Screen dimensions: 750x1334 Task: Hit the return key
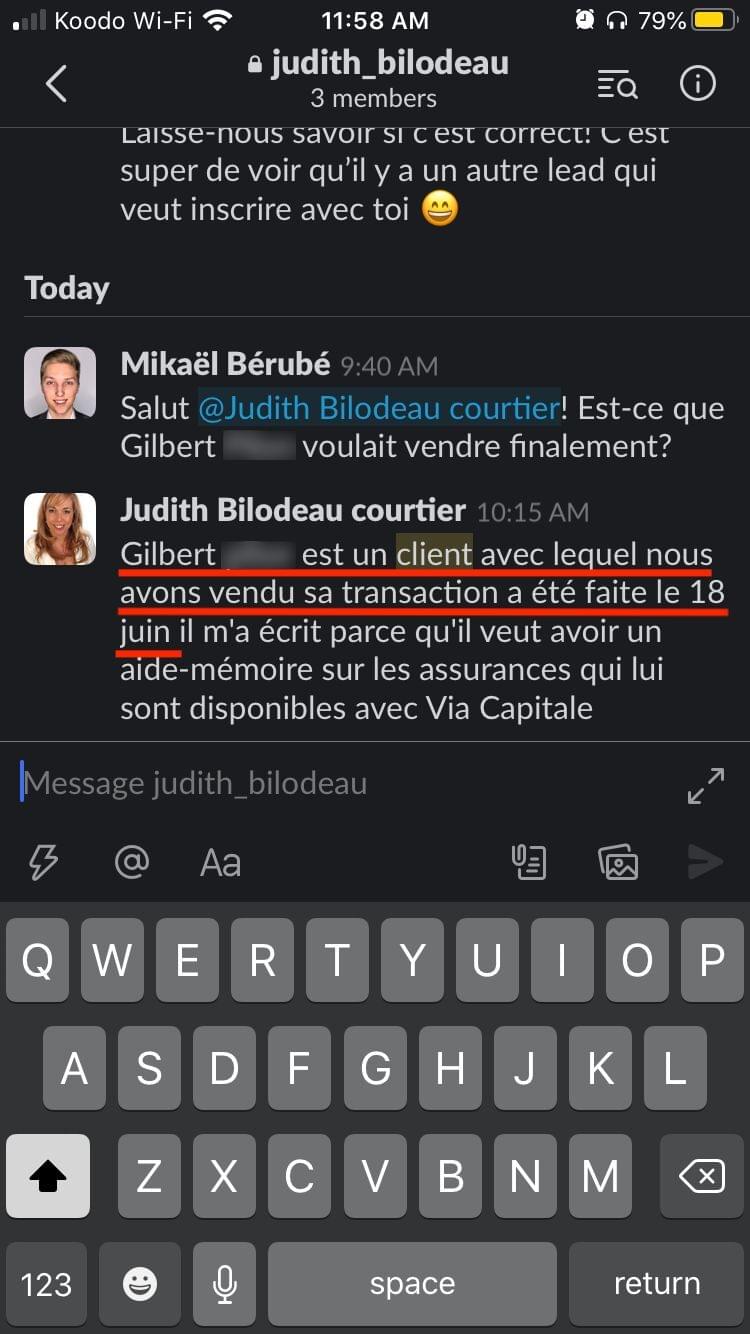pos(656,1283)
